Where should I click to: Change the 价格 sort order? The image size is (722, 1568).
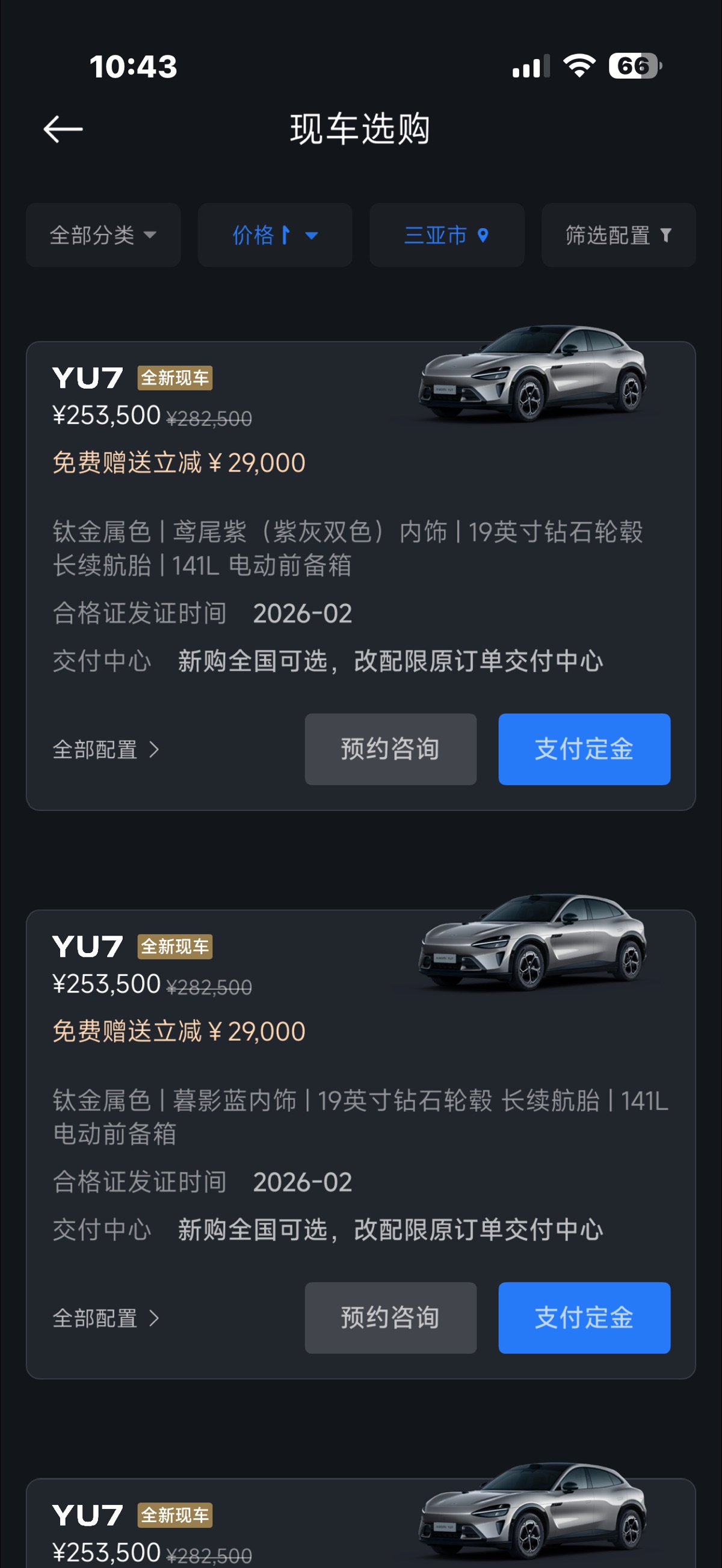click(274, 235)
